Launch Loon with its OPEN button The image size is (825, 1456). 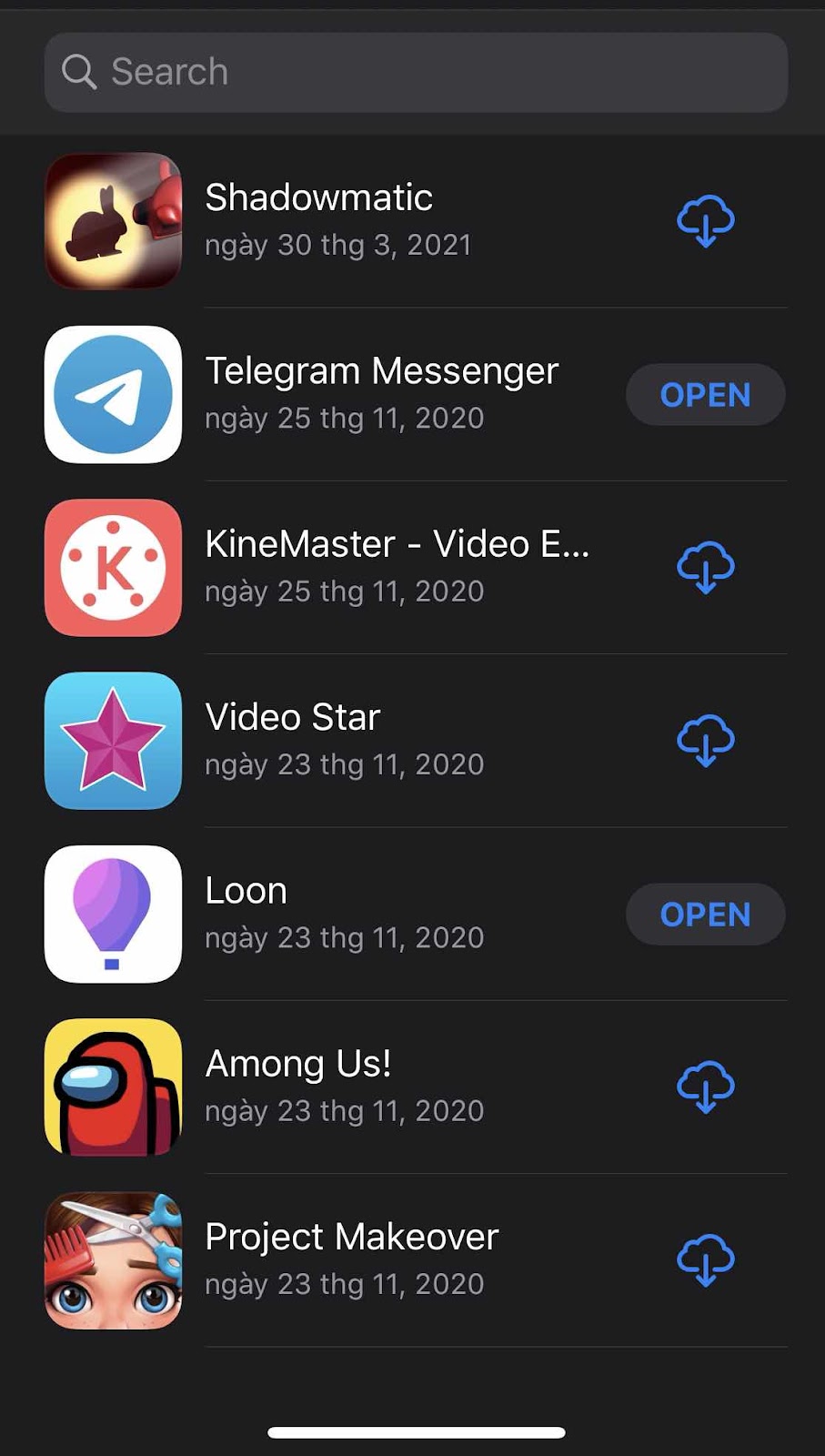coord(705,915)
